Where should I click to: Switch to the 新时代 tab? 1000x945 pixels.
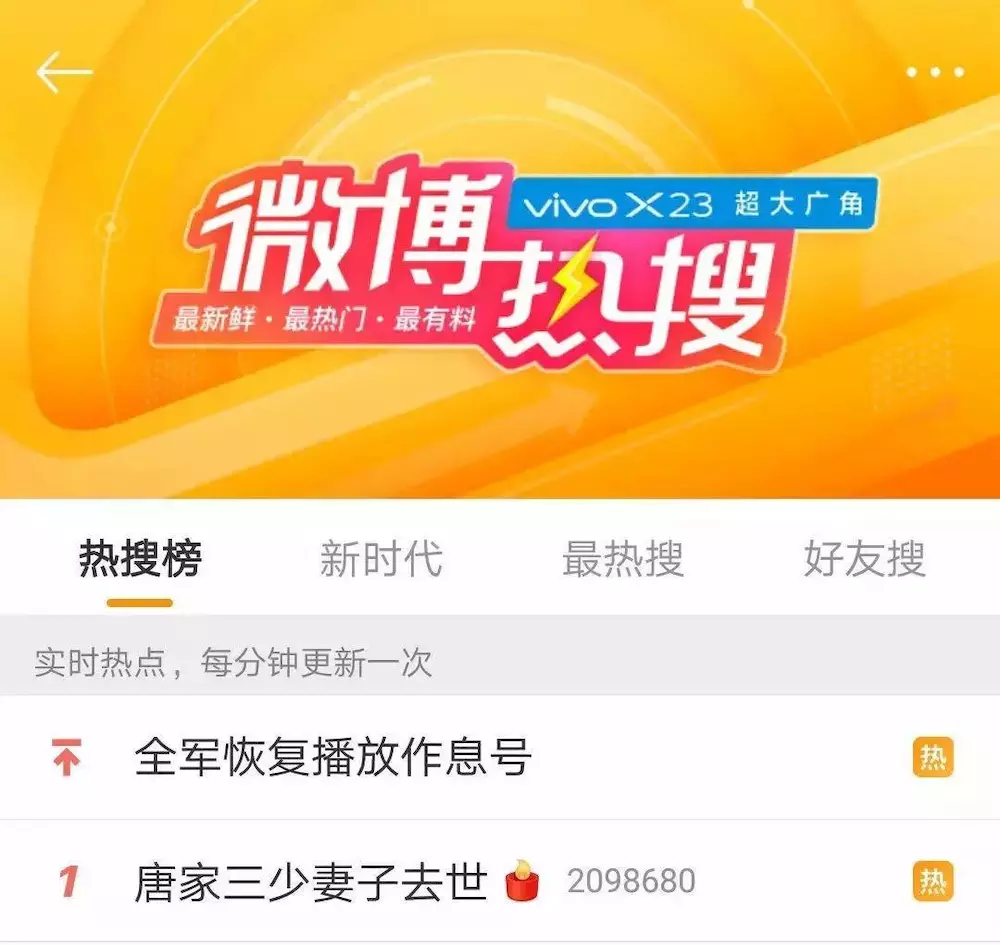click(x=381, y=559)
